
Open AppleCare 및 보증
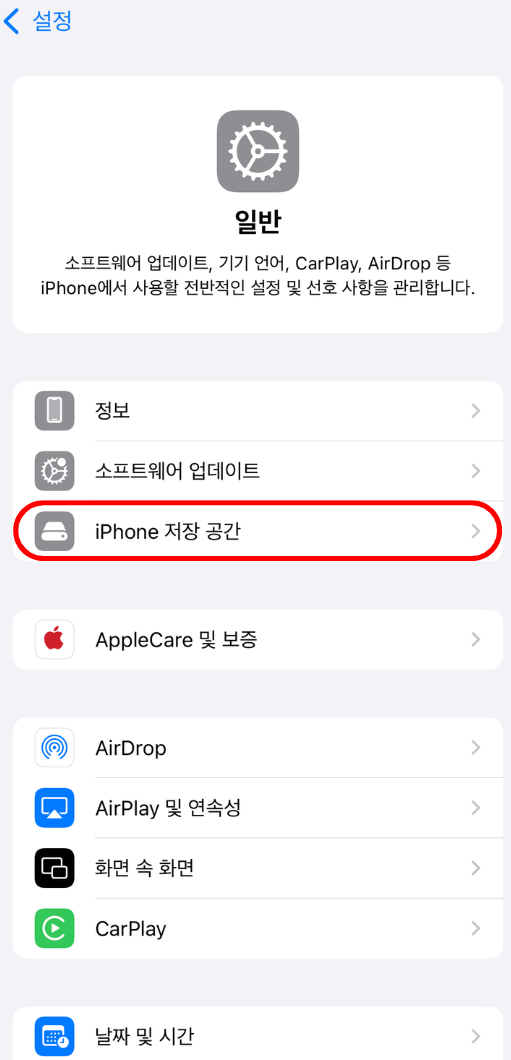[x=257, y=640]
